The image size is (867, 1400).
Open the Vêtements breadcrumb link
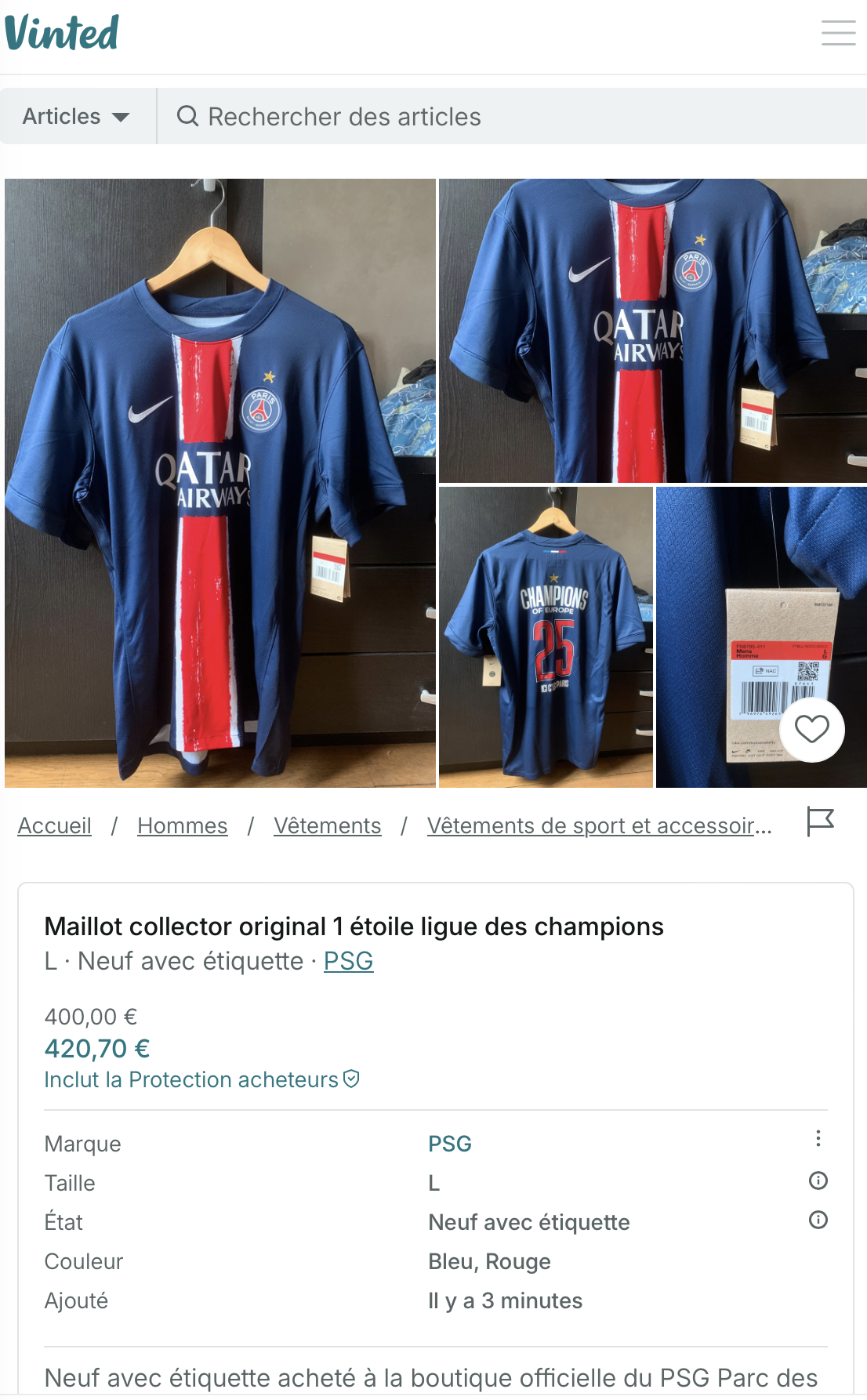click(328, 825)
